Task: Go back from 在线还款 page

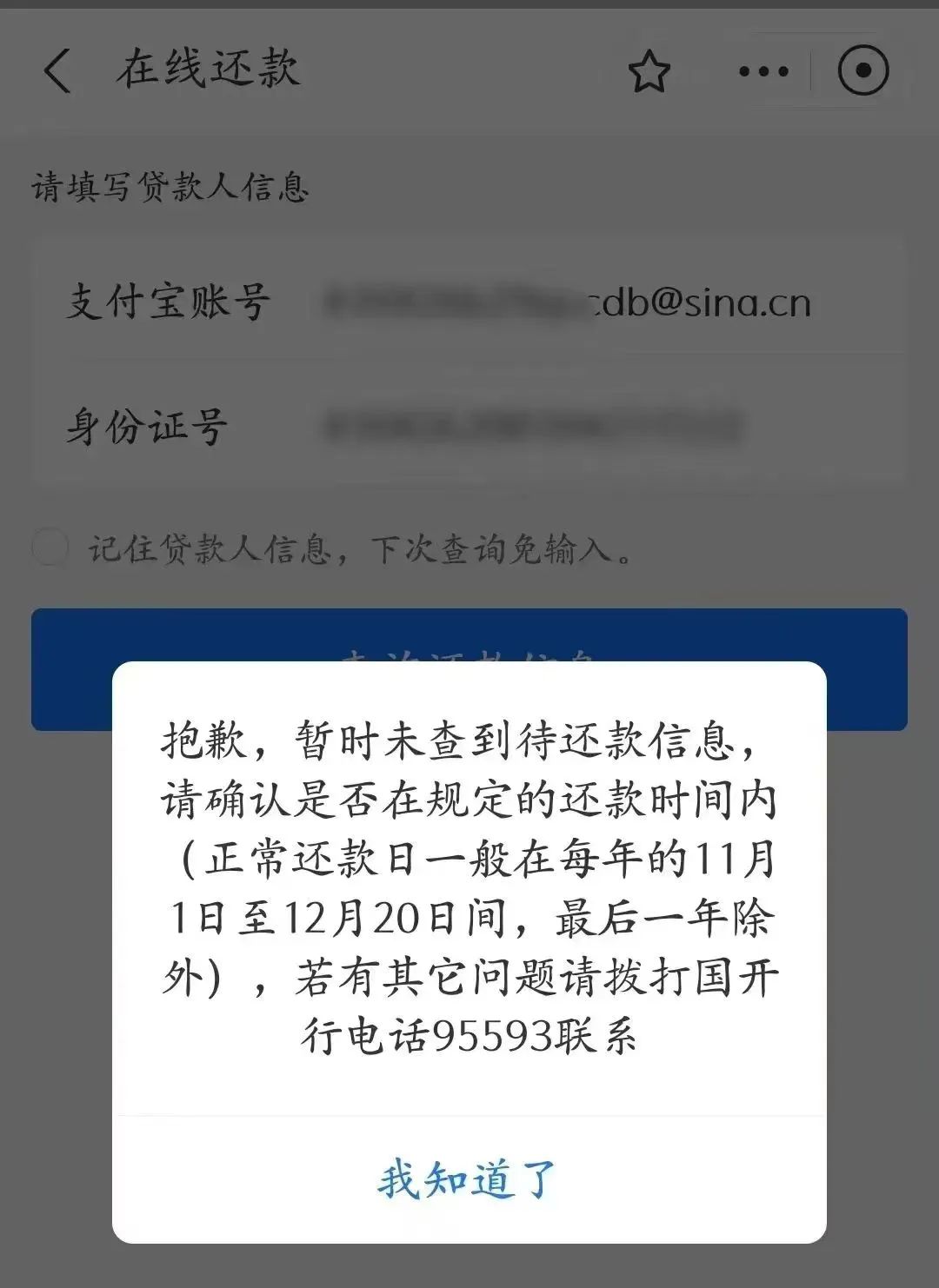Action: point(57,70)
